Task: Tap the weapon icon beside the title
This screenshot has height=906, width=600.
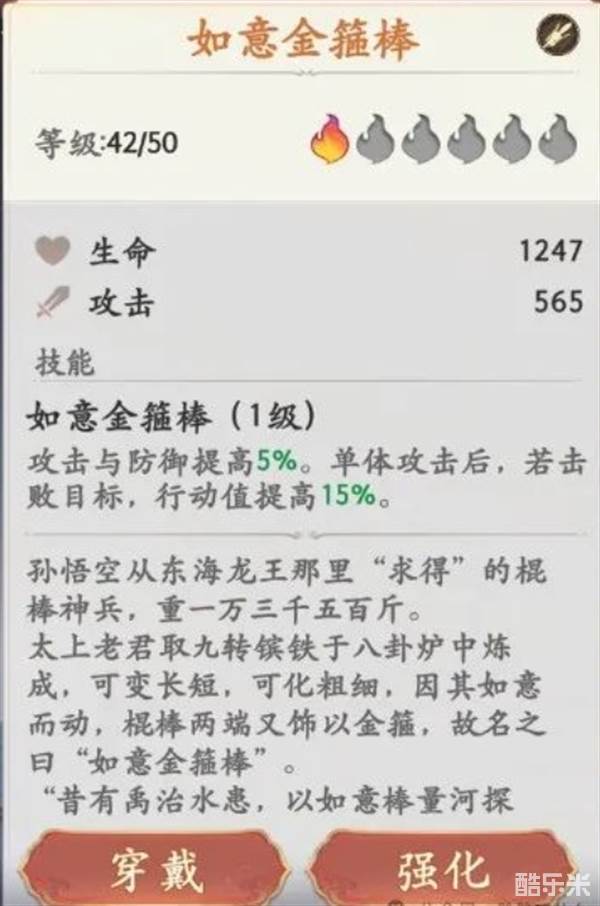Action: coord(558,34)
